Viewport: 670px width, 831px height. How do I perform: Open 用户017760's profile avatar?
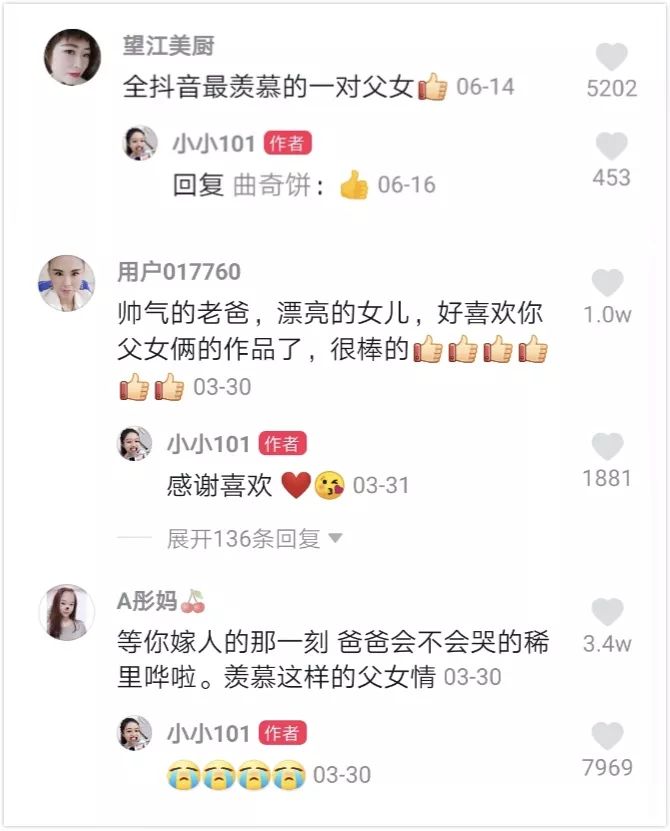point(67,283)
